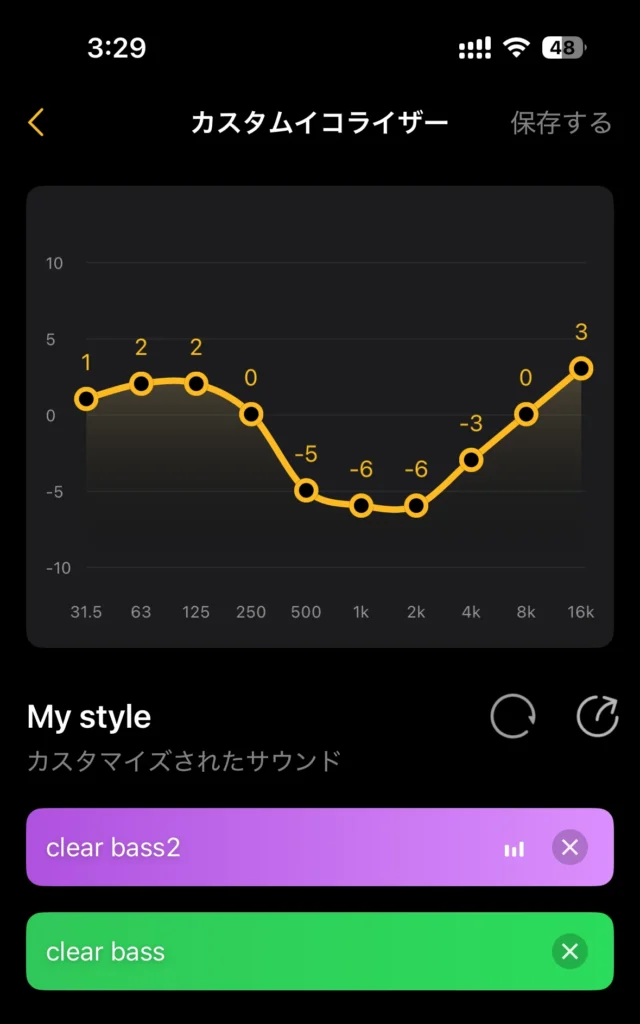
Task: Tap the 250 Hz band point
Action: 251,414
